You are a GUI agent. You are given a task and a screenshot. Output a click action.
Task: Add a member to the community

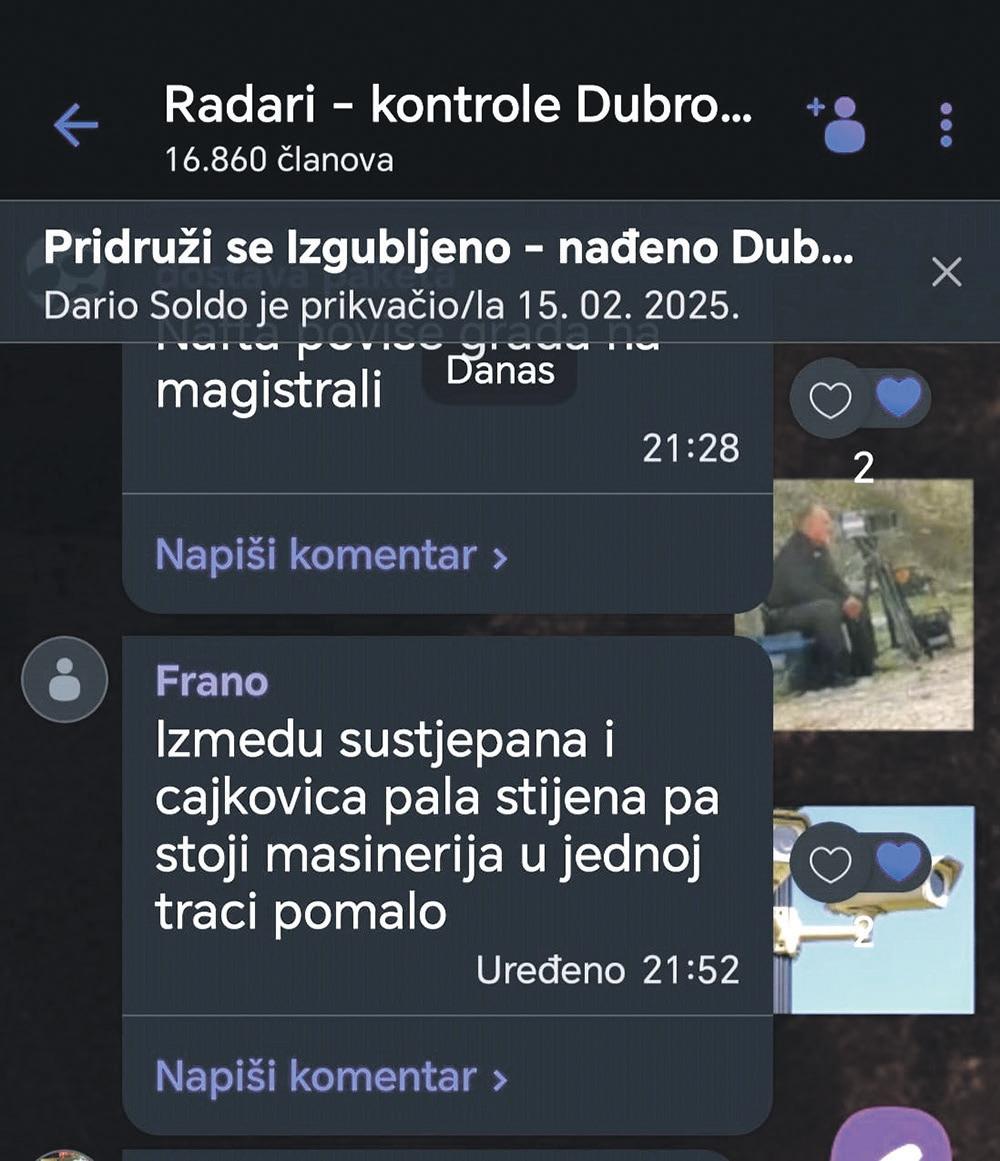(838, 125)
